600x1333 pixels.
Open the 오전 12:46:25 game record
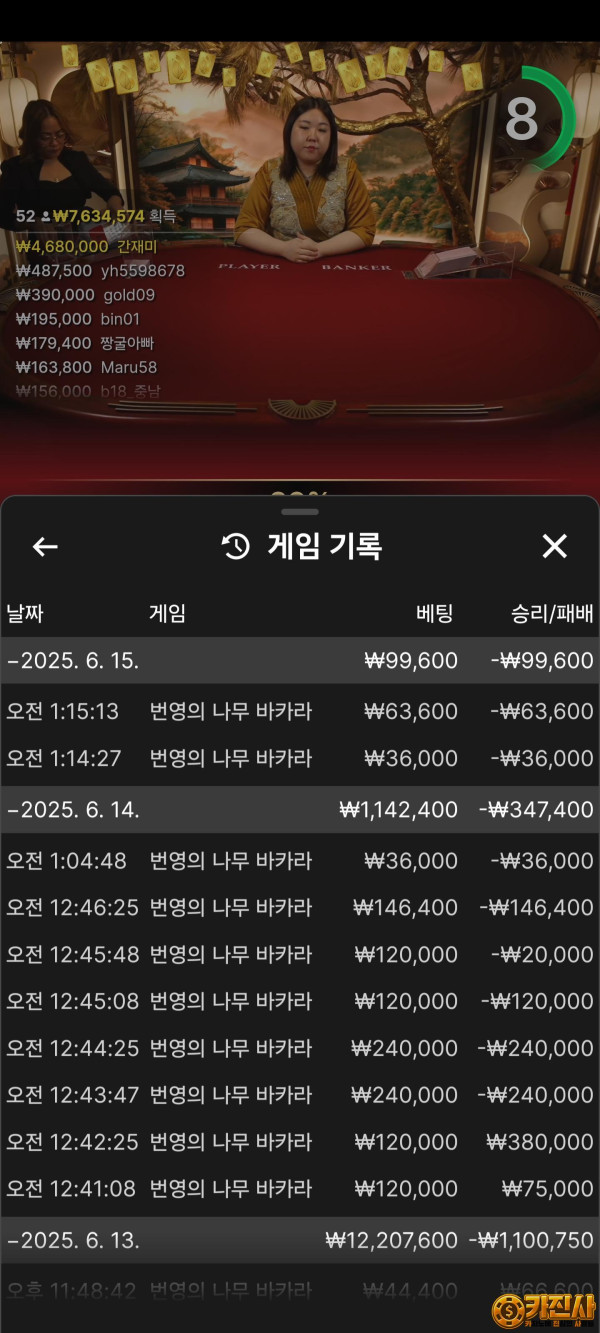point(300,907)
